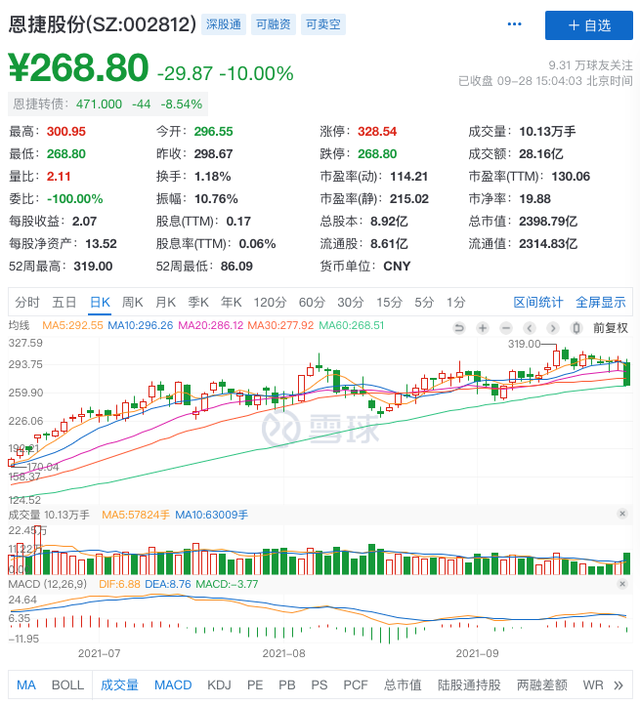Open the three-dot more options menu
The image size is (640, 705).
514,24
